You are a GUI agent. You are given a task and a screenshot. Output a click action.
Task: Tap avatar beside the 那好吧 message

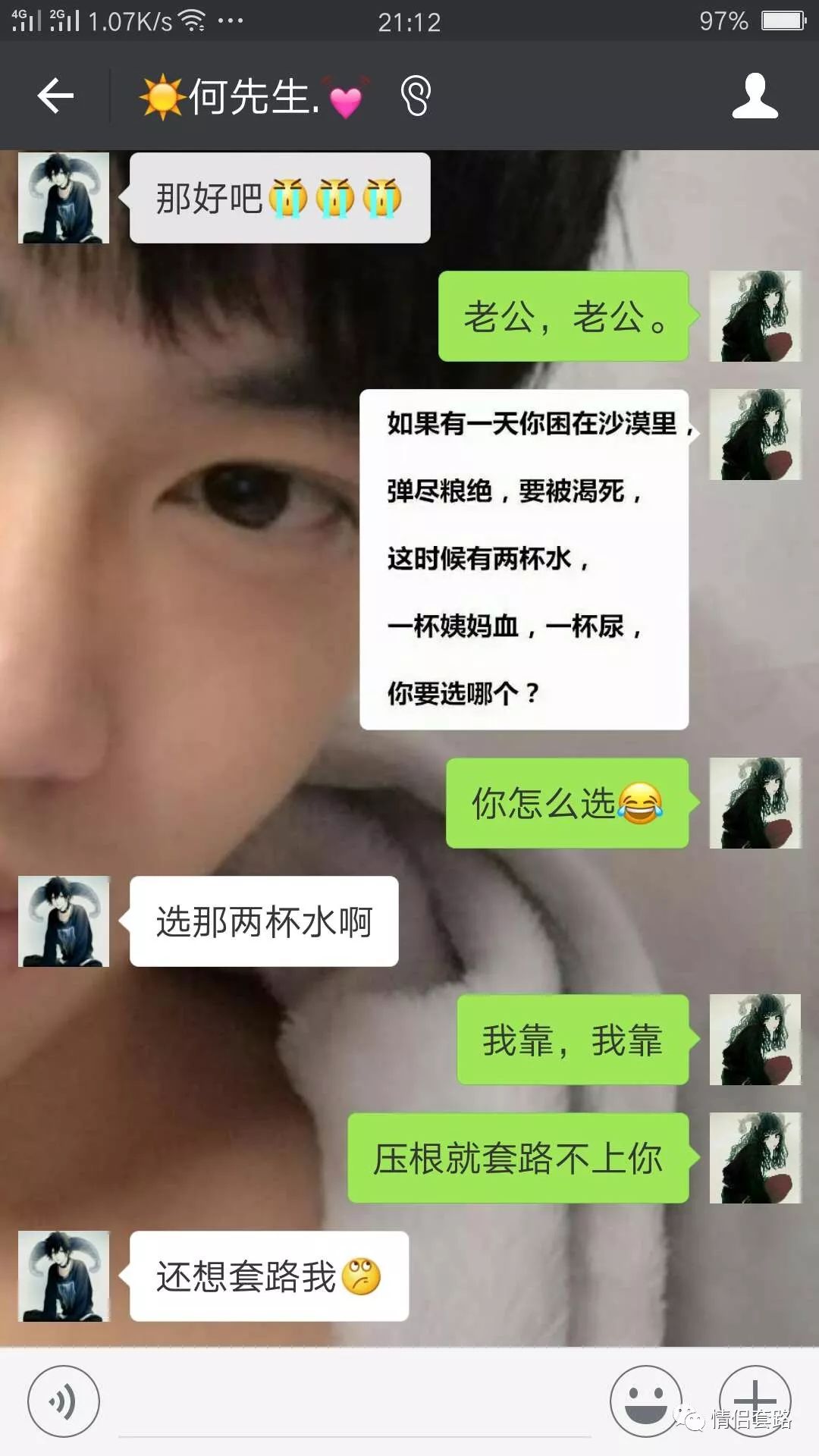[64, 198]
